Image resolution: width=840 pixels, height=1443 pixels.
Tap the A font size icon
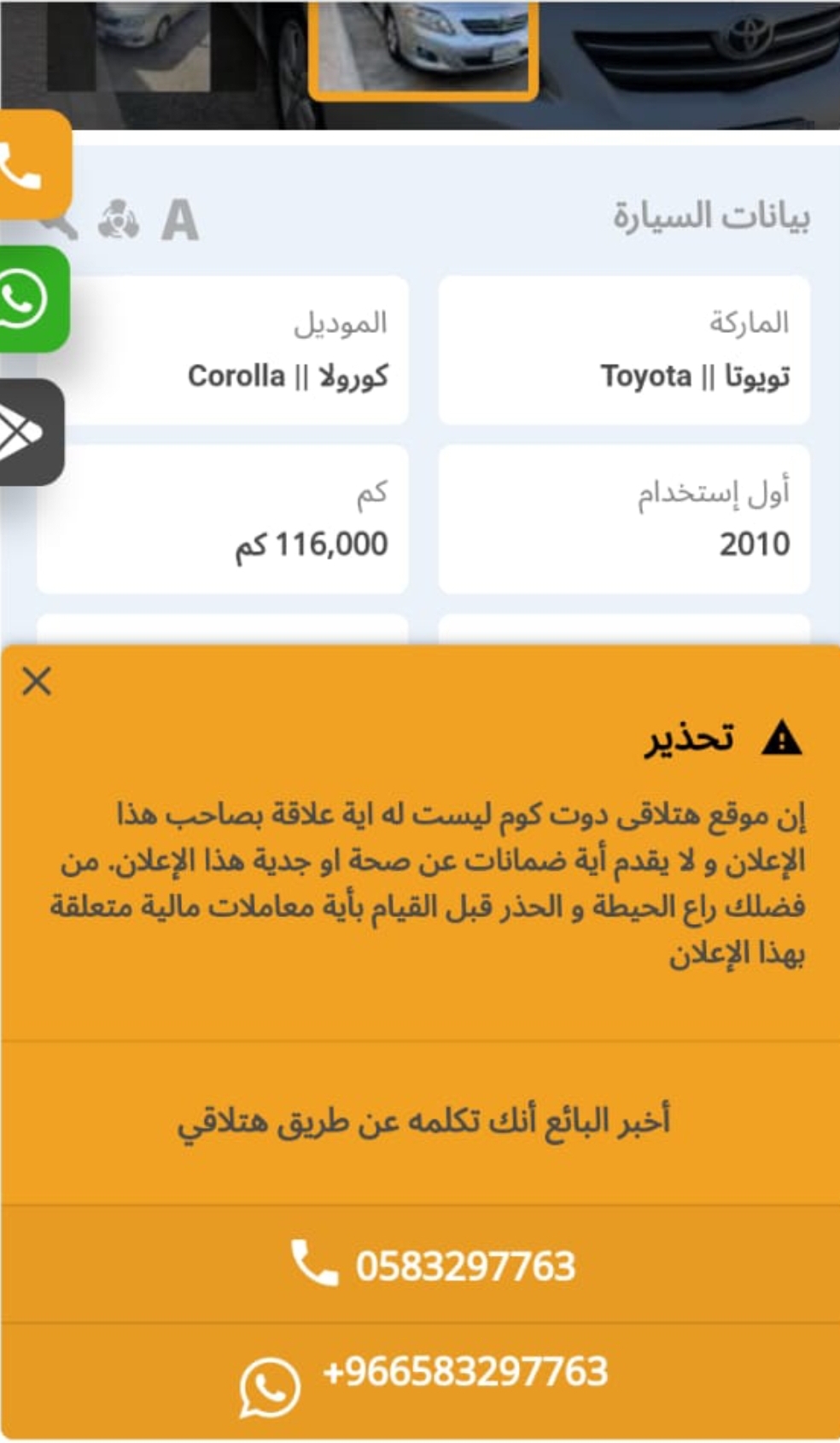point(180,221)
